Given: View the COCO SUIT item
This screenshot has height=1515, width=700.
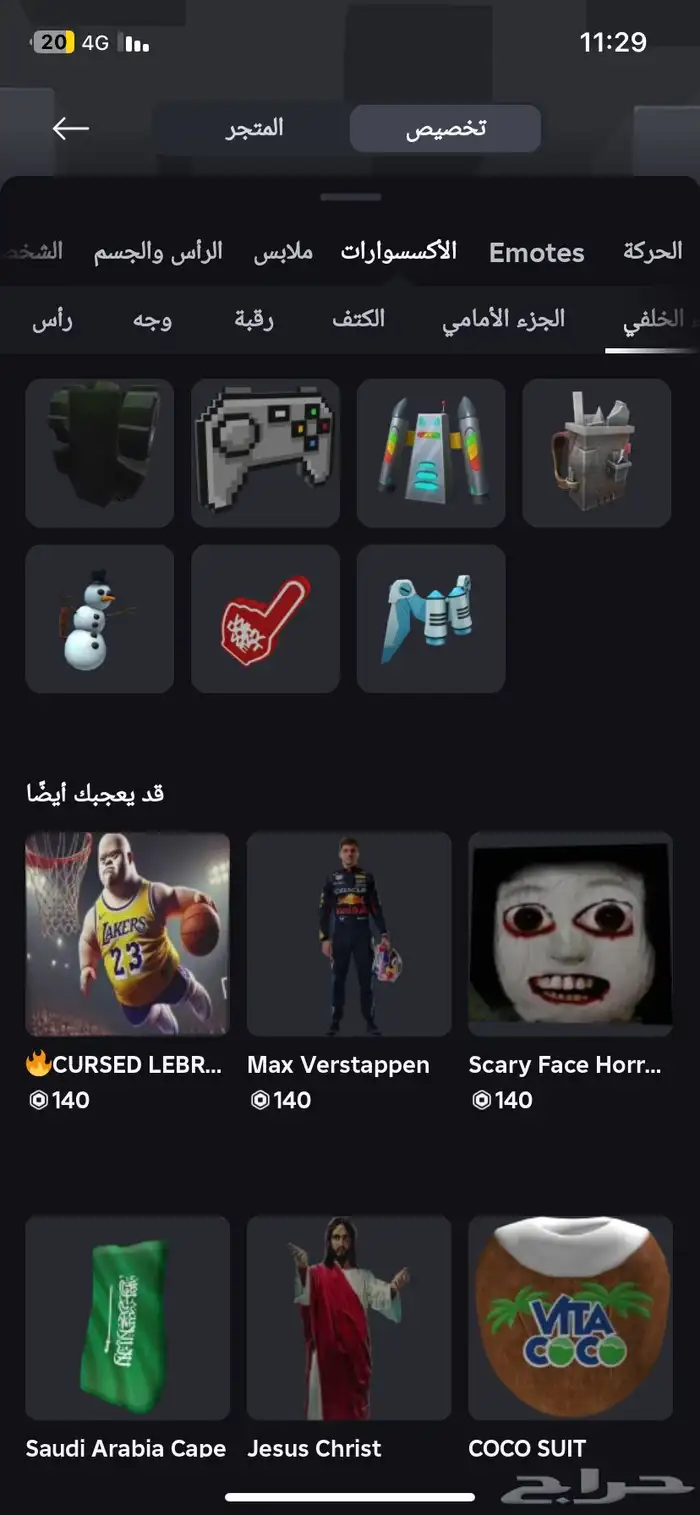Looking at the screenshot, I should tap(570, 1317).
